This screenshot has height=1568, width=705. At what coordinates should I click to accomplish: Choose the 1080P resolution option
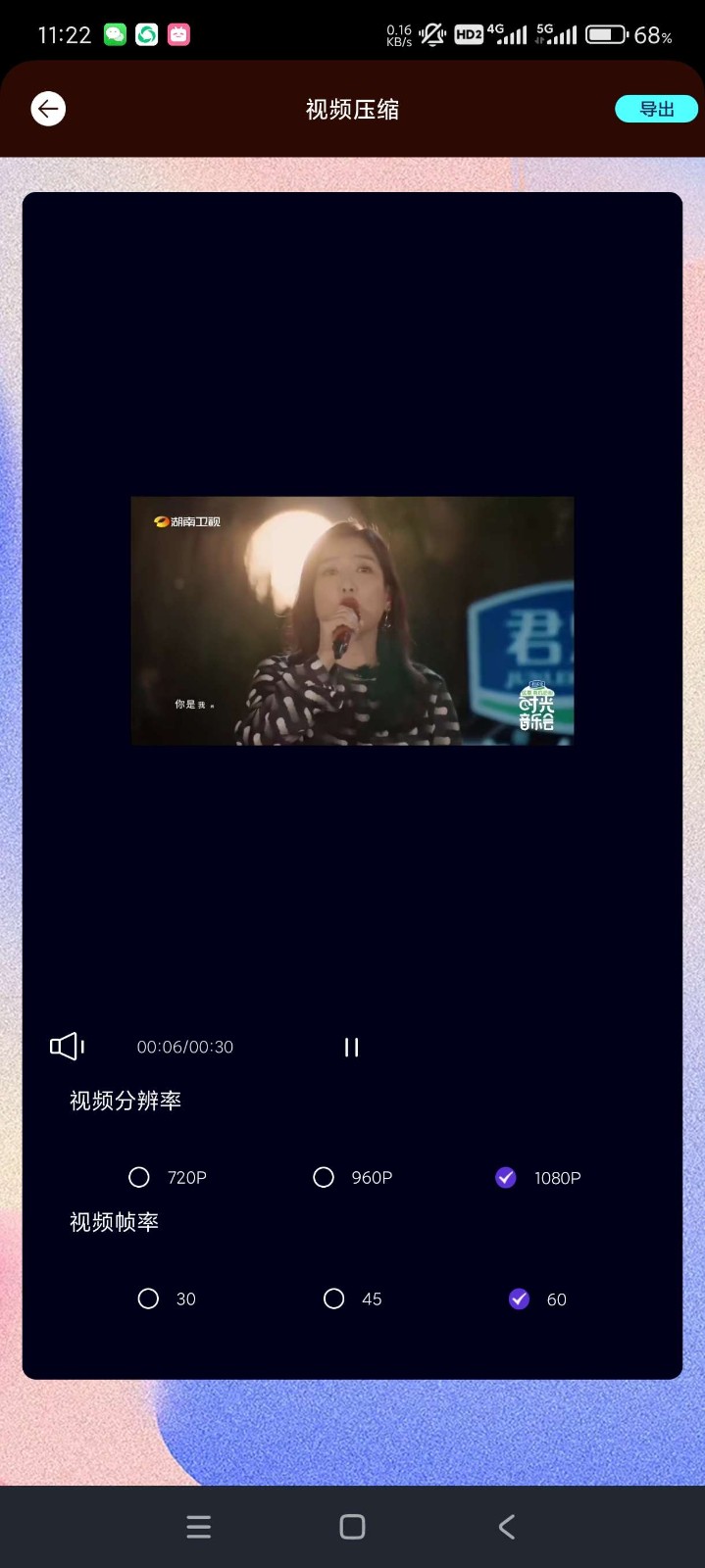pos(507,1177)
